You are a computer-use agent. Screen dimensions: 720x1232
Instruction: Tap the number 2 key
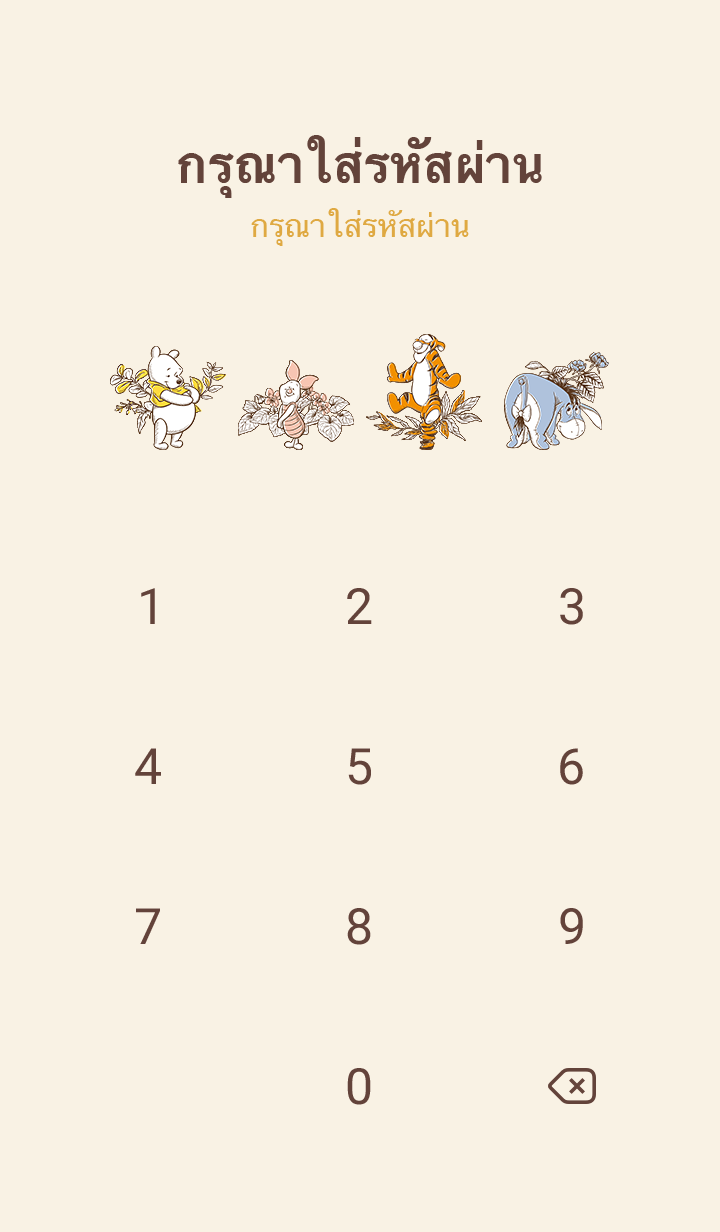pos(359,607)
